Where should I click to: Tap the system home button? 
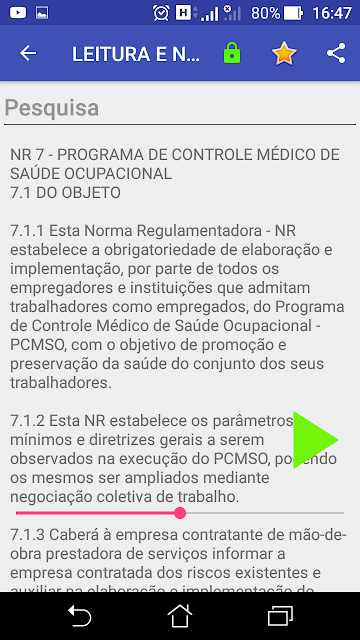tap(180, 616)
